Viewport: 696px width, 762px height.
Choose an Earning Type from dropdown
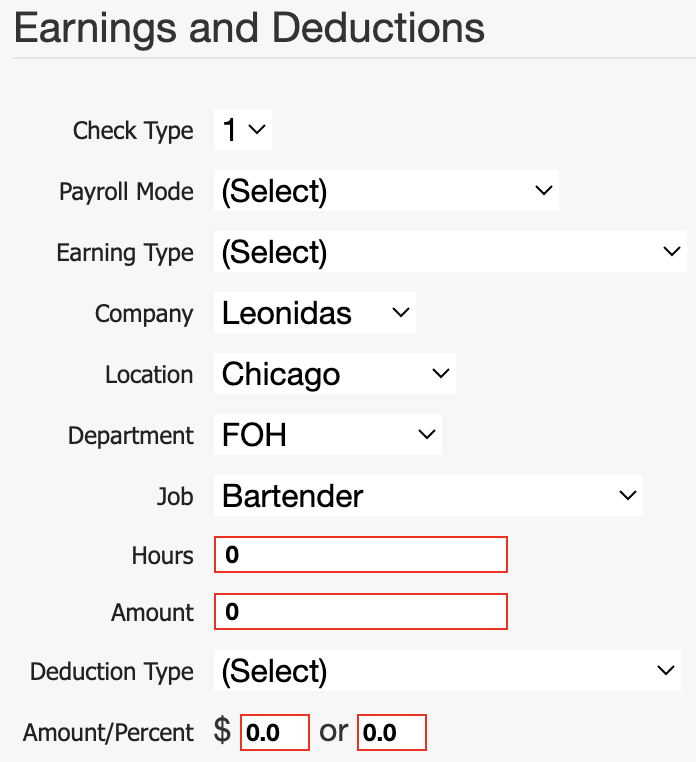coord(450,252)
